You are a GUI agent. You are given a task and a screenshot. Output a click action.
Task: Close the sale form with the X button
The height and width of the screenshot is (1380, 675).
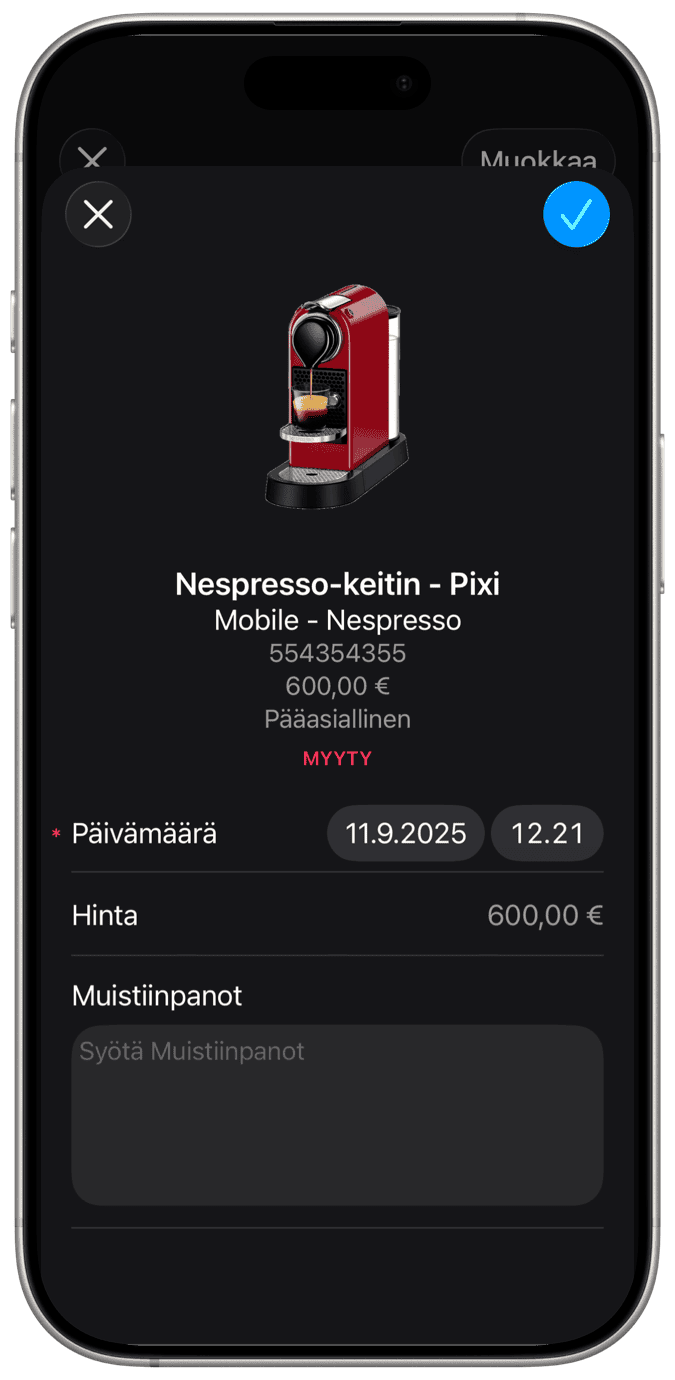98,214
